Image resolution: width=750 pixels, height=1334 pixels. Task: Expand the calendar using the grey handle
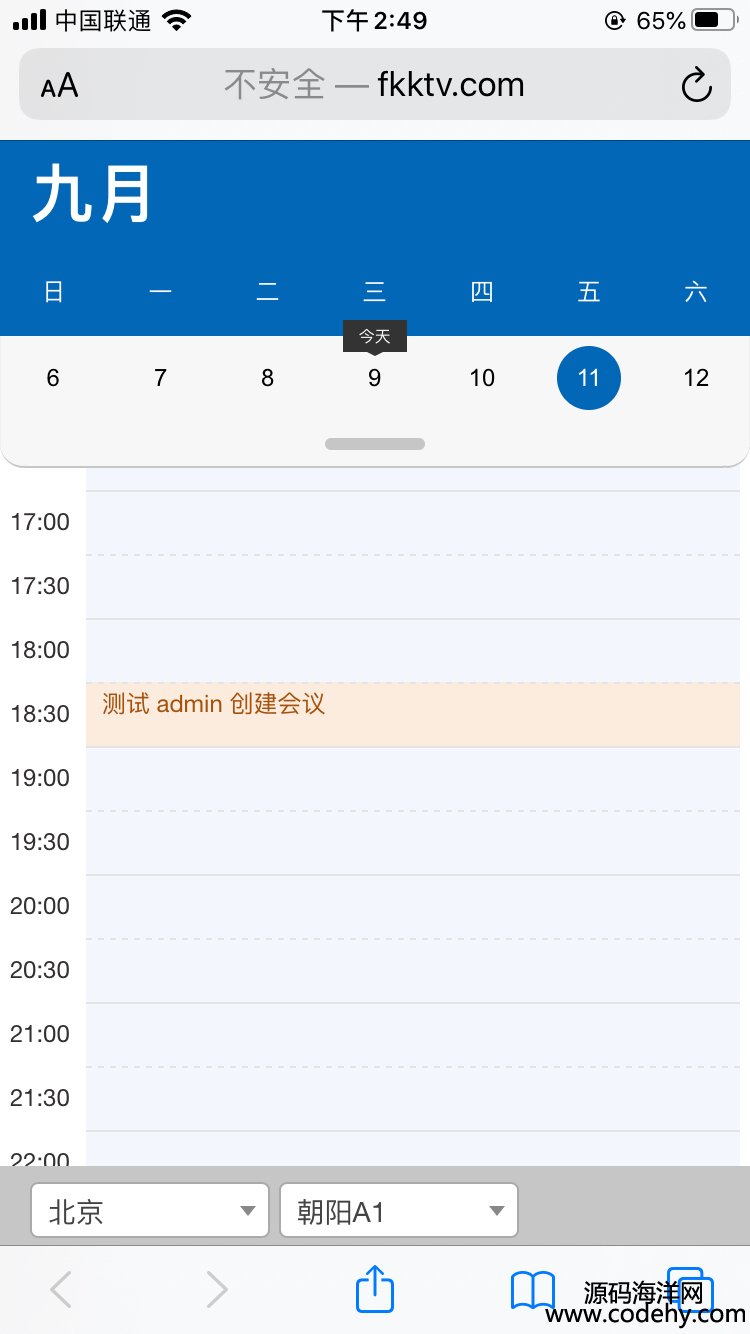(375, 444)
